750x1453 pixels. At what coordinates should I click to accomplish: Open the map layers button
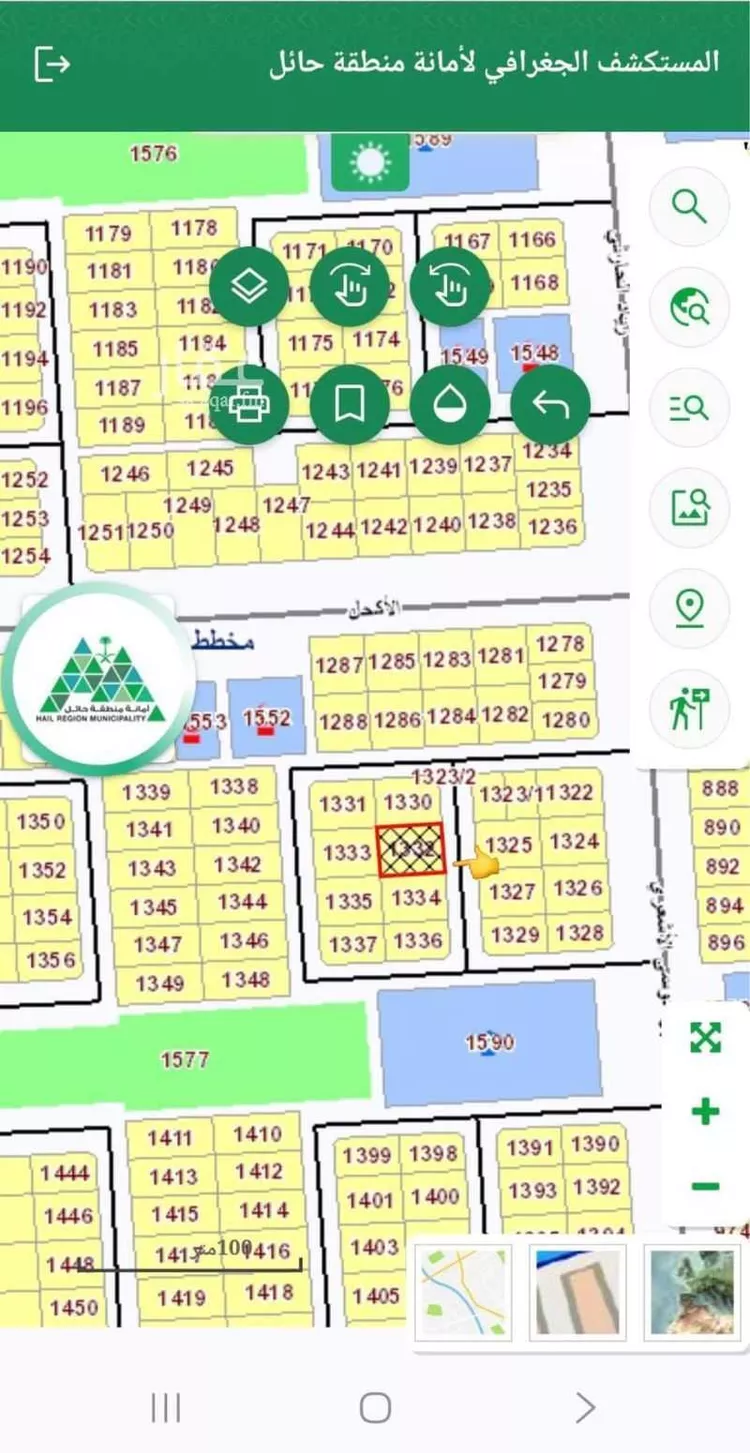[x=249, y=287]
